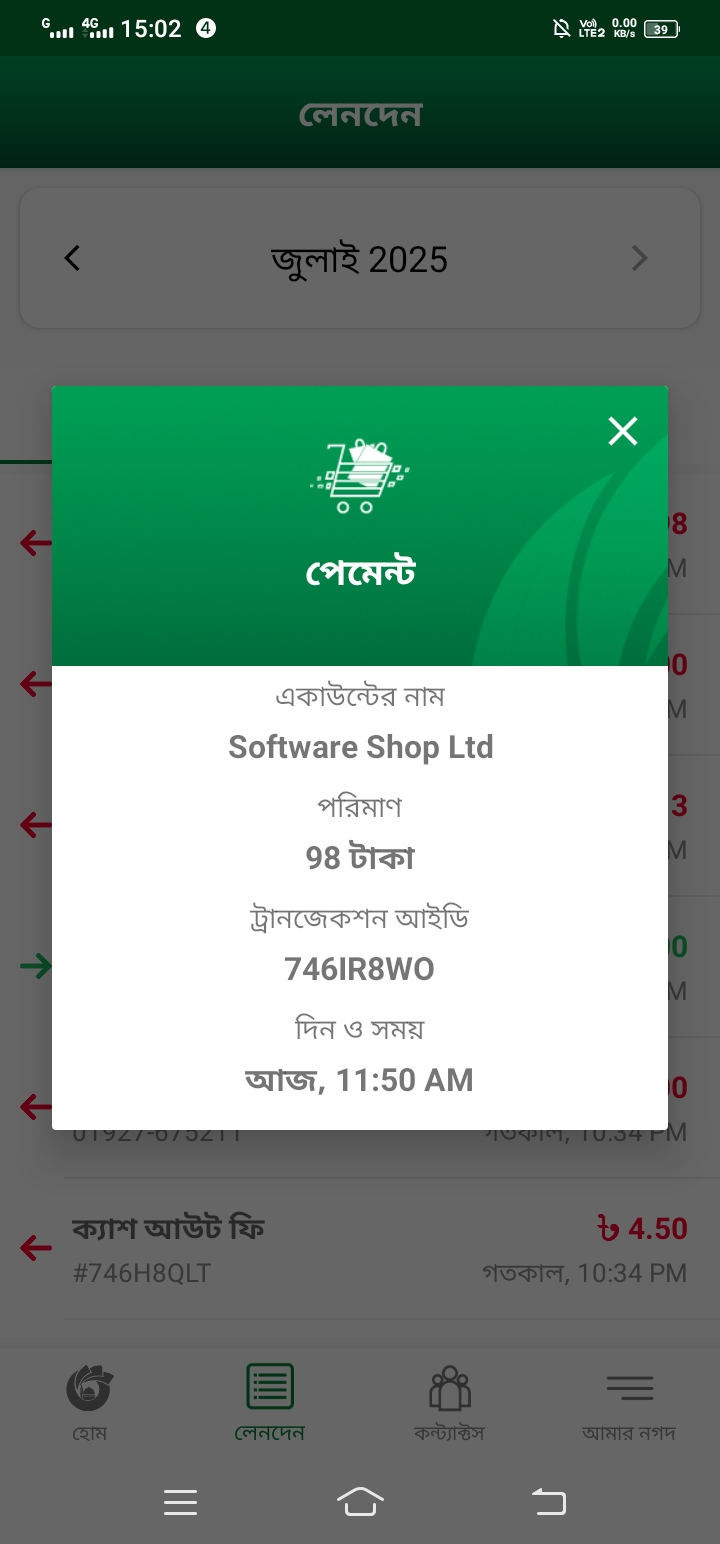
Task: Switch to the আমার নগদ tab
Action: pos(629,1403)
